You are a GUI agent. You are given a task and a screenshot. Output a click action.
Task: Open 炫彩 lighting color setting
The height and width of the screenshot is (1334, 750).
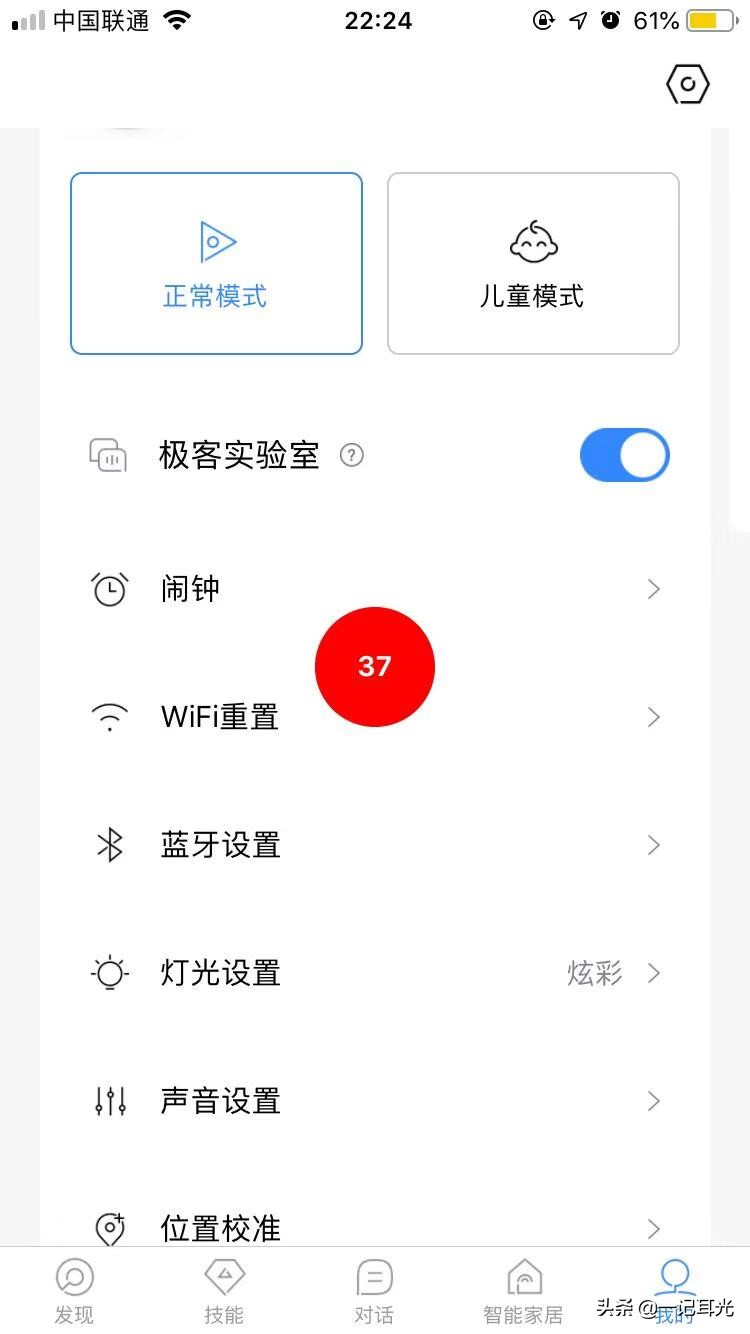(x=595, y=973)
